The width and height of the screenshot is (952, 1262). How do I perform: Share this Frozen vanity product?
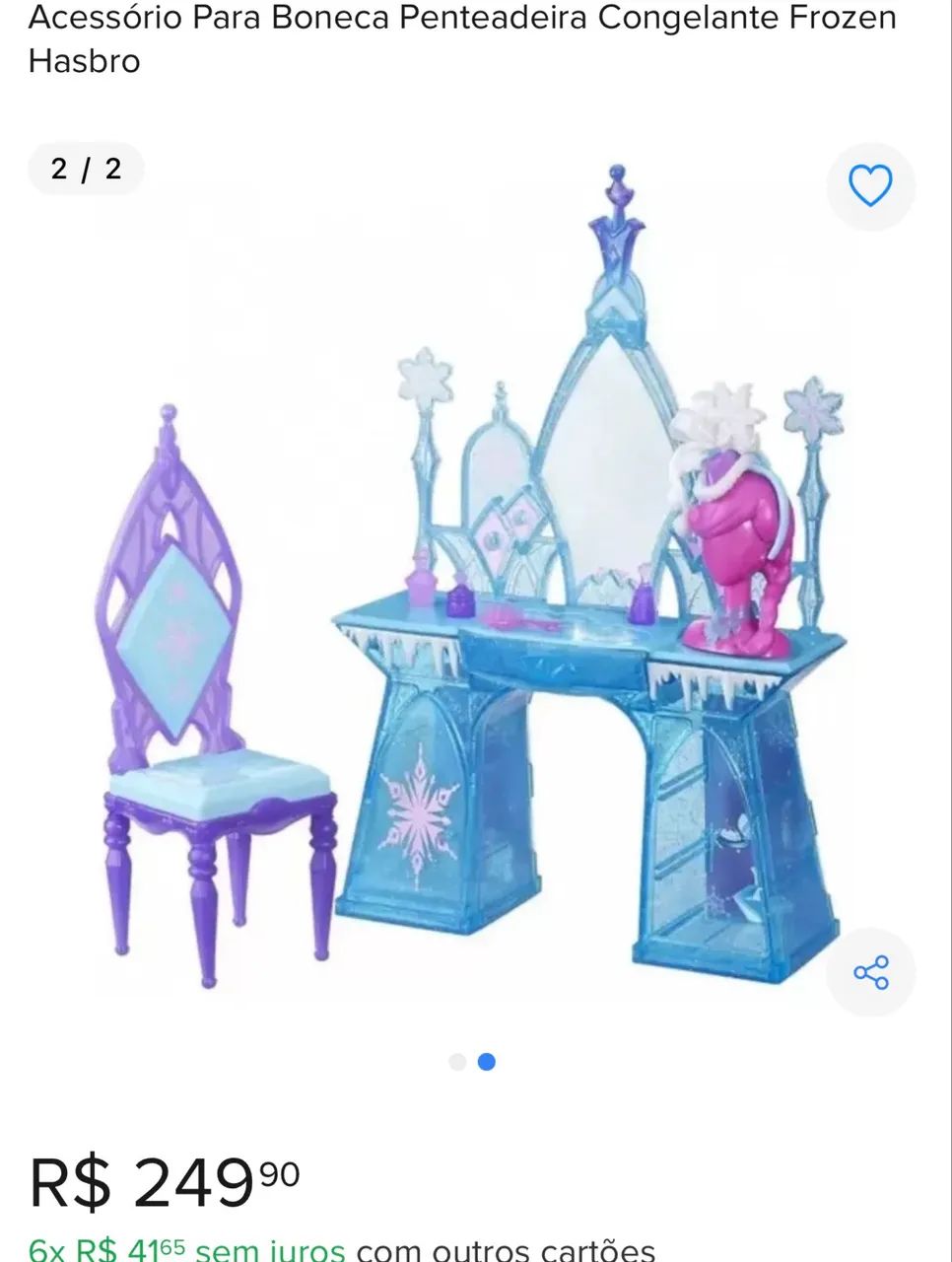click(870, 972)
